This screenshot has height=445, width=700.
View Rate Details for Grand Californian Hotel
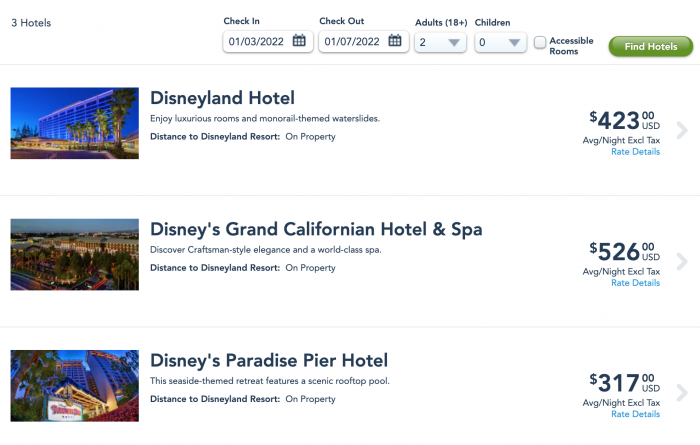coord(635,283)
